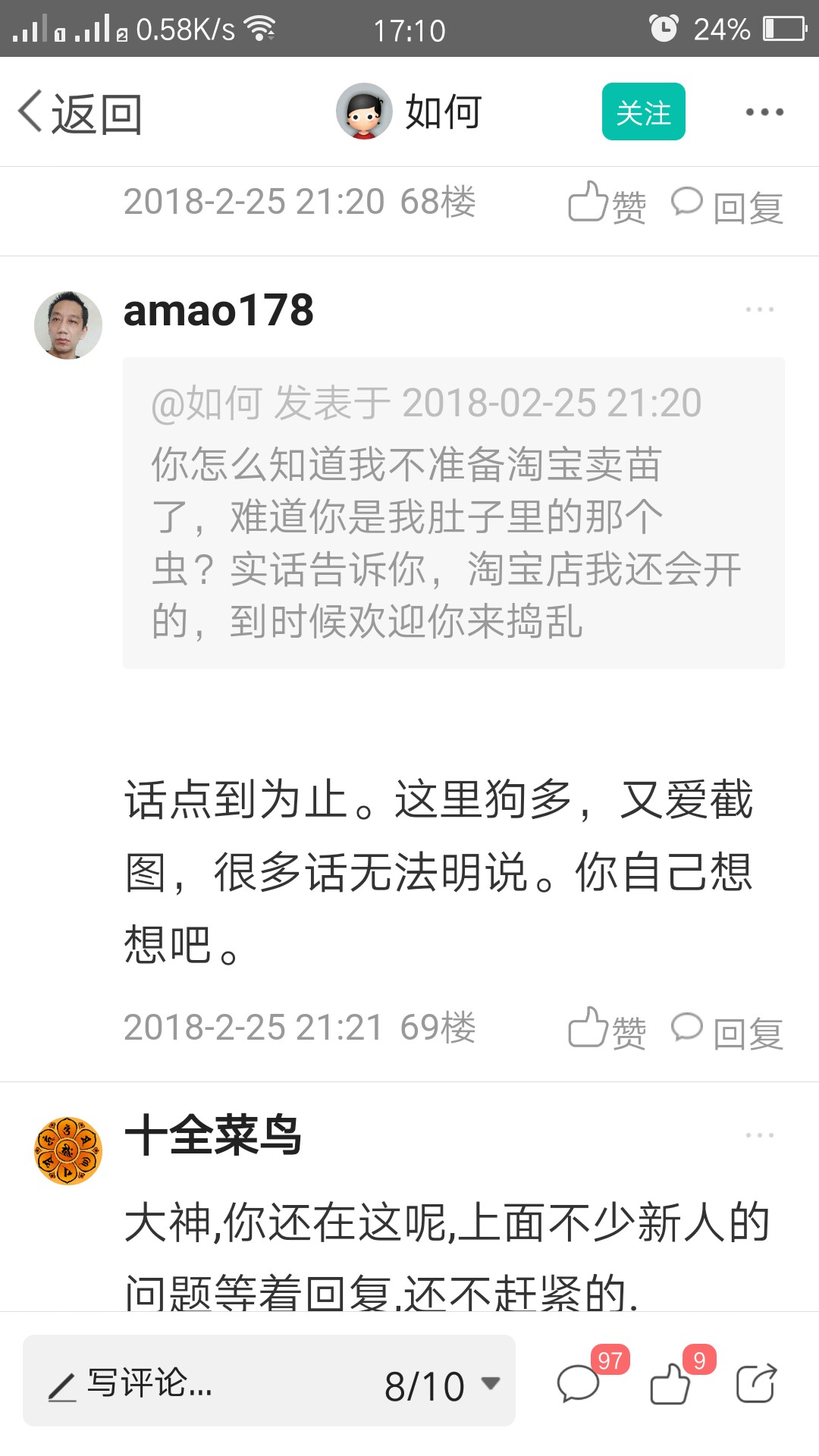View all 97 comments

click(579, 1383)
